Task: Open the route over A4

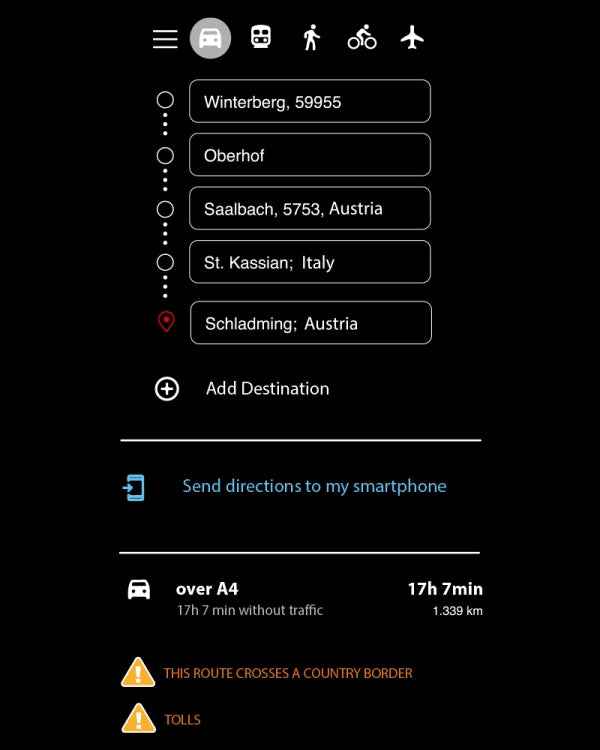Action: pos(300,597)
